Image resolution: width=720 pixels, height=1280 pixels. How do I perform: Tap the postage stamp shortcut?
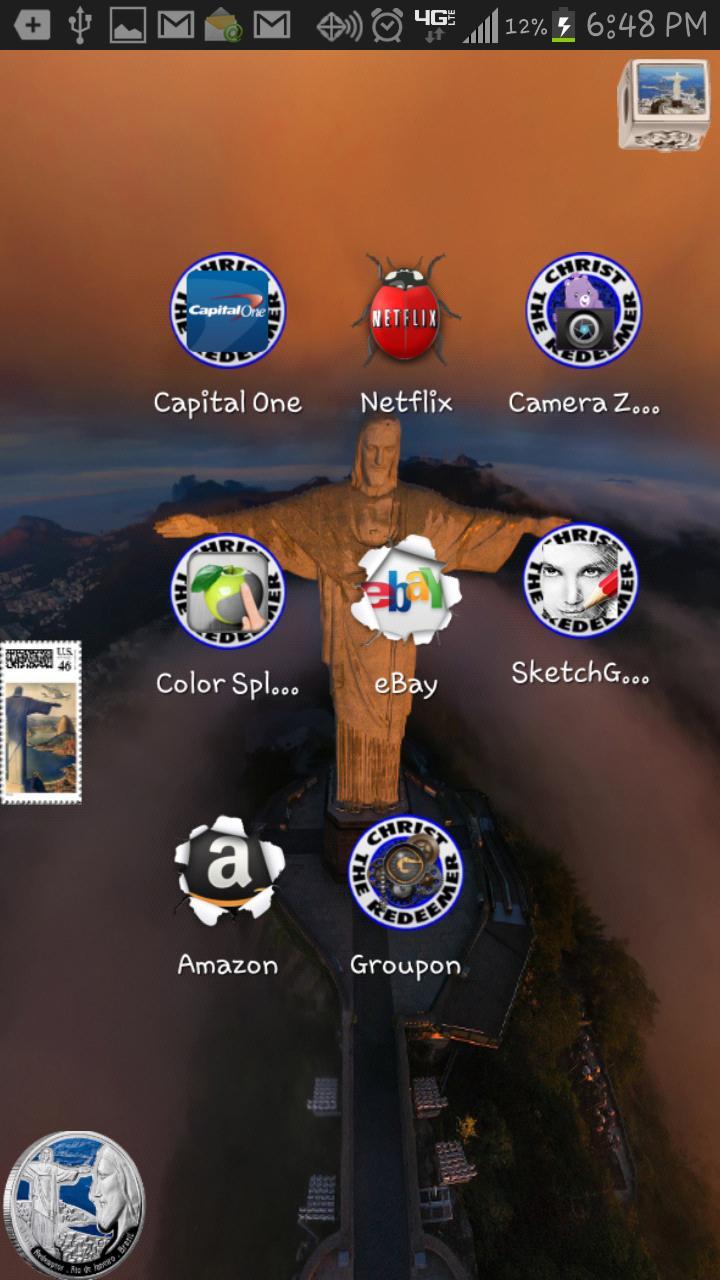(x=40, y=722)
